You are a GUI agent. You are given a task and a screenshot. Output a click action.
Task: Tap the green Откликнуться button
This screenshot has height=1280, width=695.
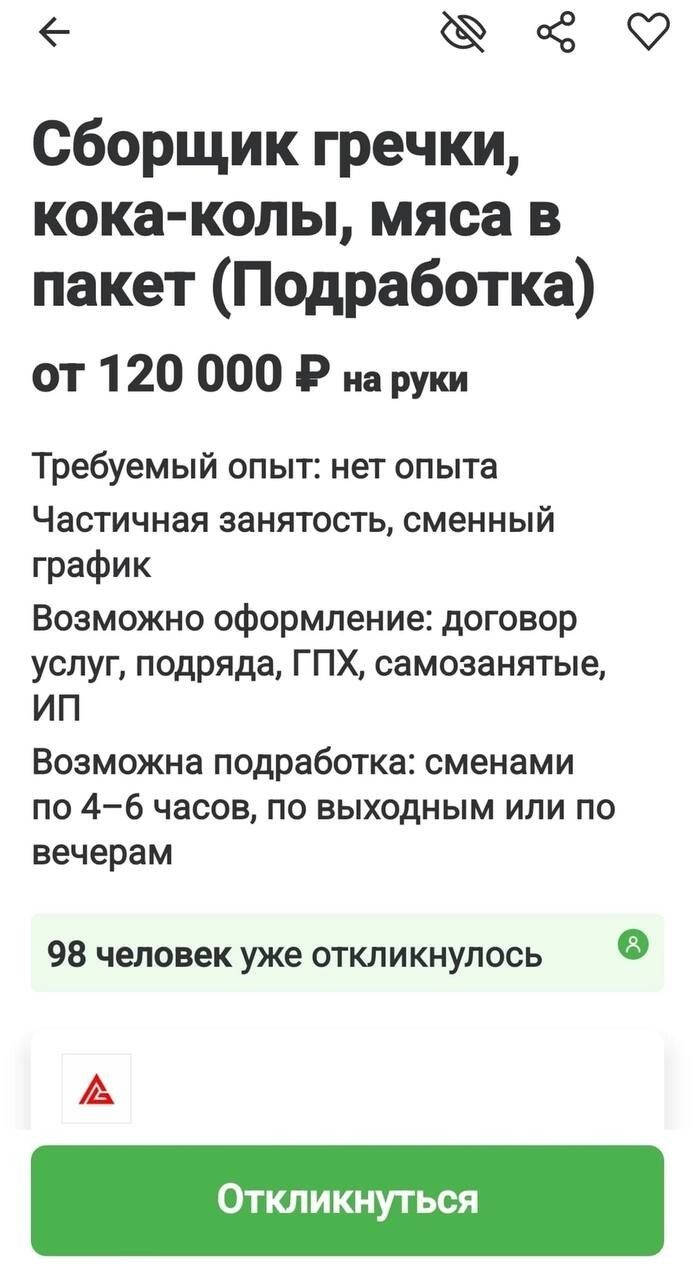(x=347, y=1199)
